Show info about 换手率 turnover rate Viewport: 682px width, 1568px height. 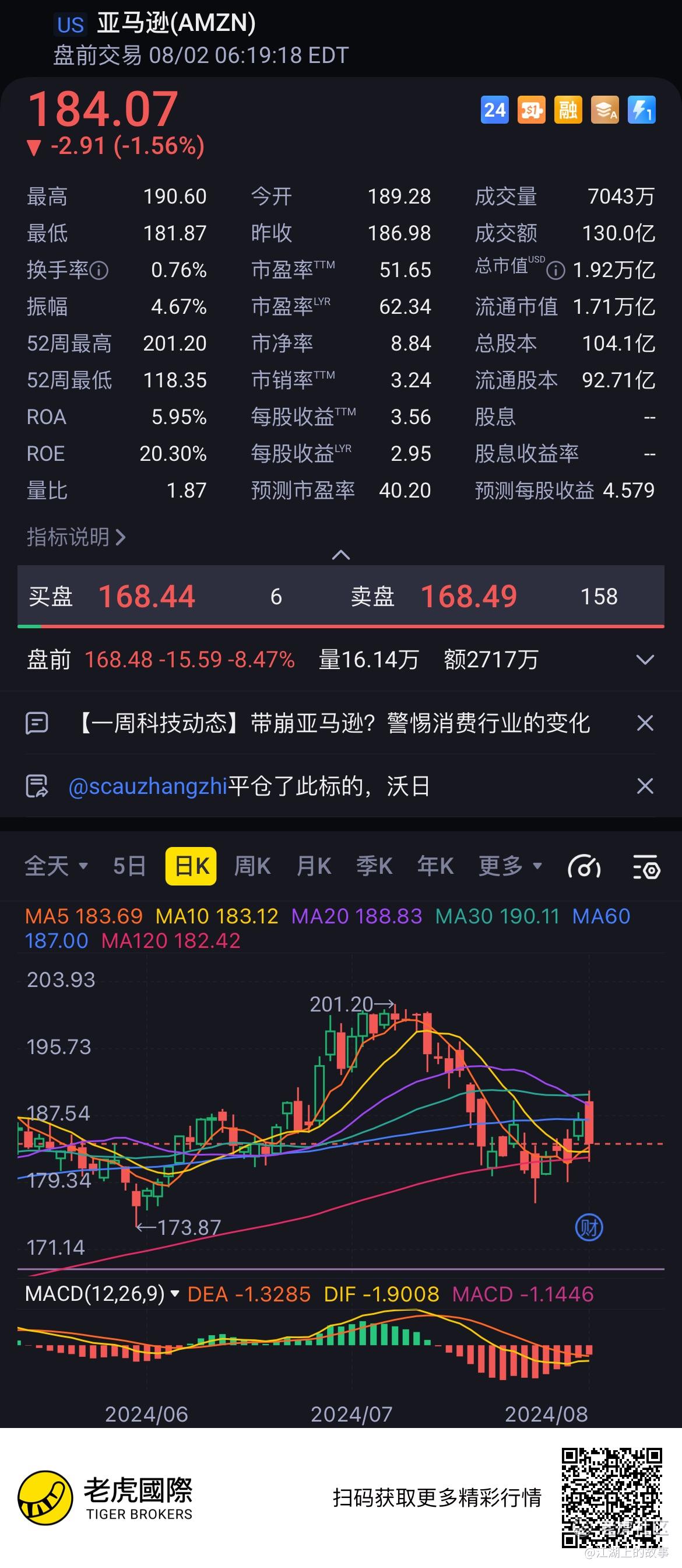coord(99,270)
